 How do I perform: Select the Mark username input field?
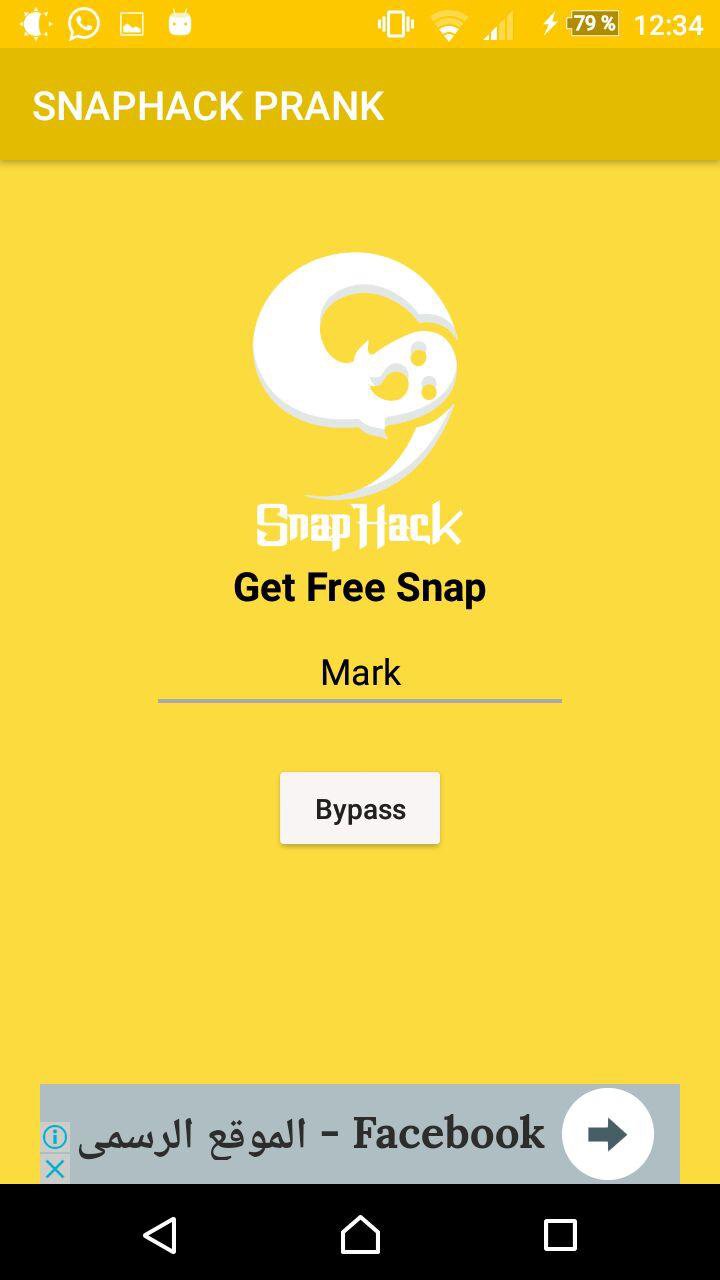pyautogui.click(x=359, y=672)
